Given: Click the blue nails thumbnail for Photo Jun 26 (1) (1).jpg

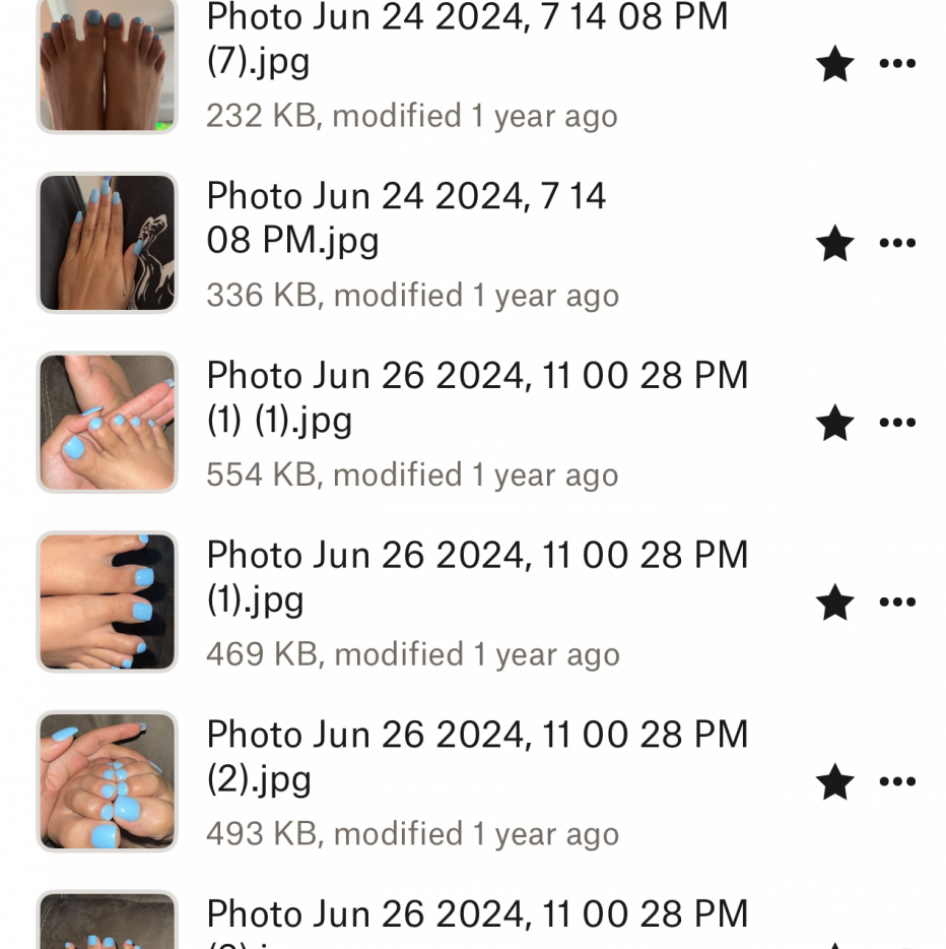Looking at the screenshot, I should (x=108, y=421).
